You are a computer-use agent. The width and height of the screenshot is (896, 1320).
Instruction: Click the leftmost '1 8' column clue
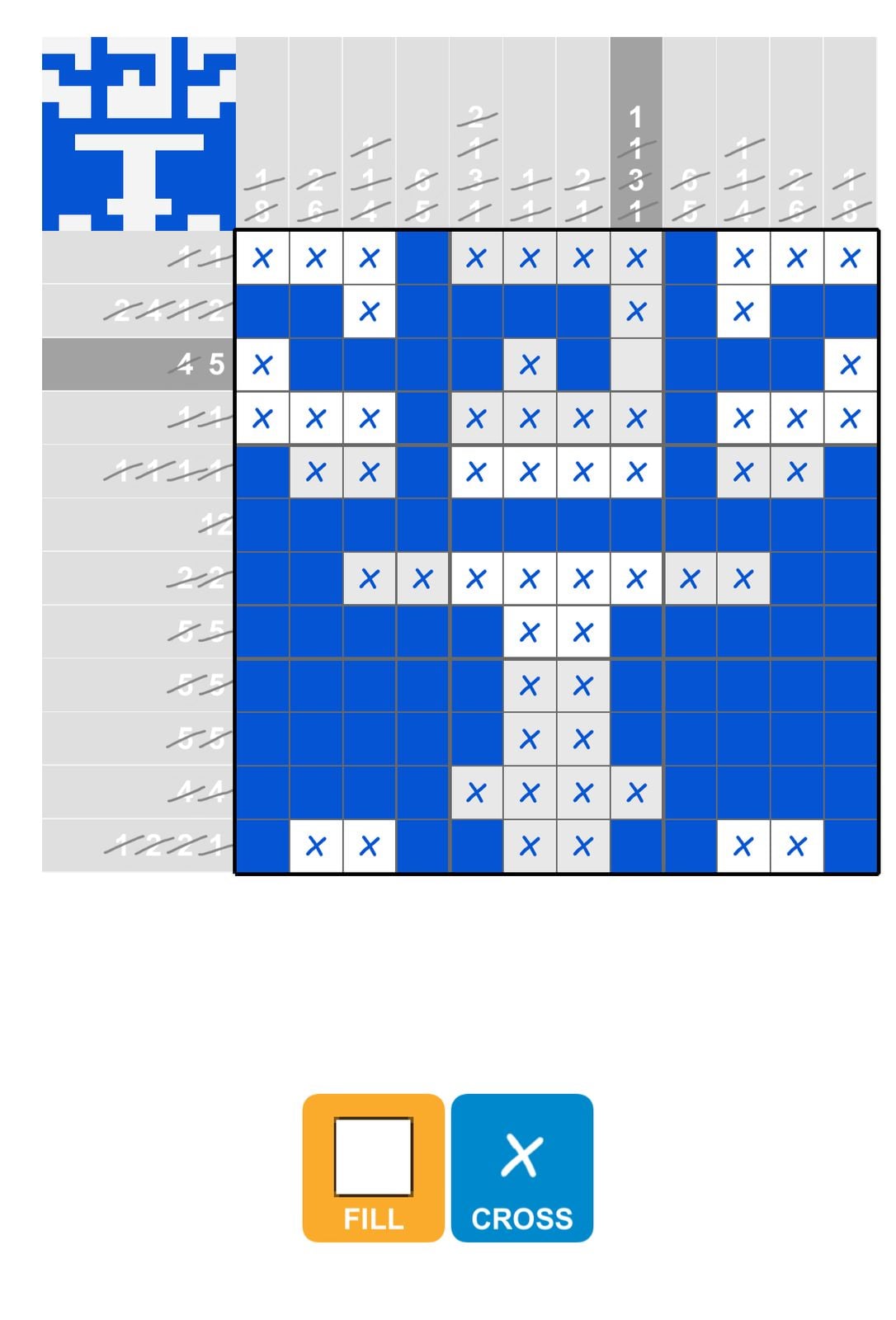(x=262, y=194)
